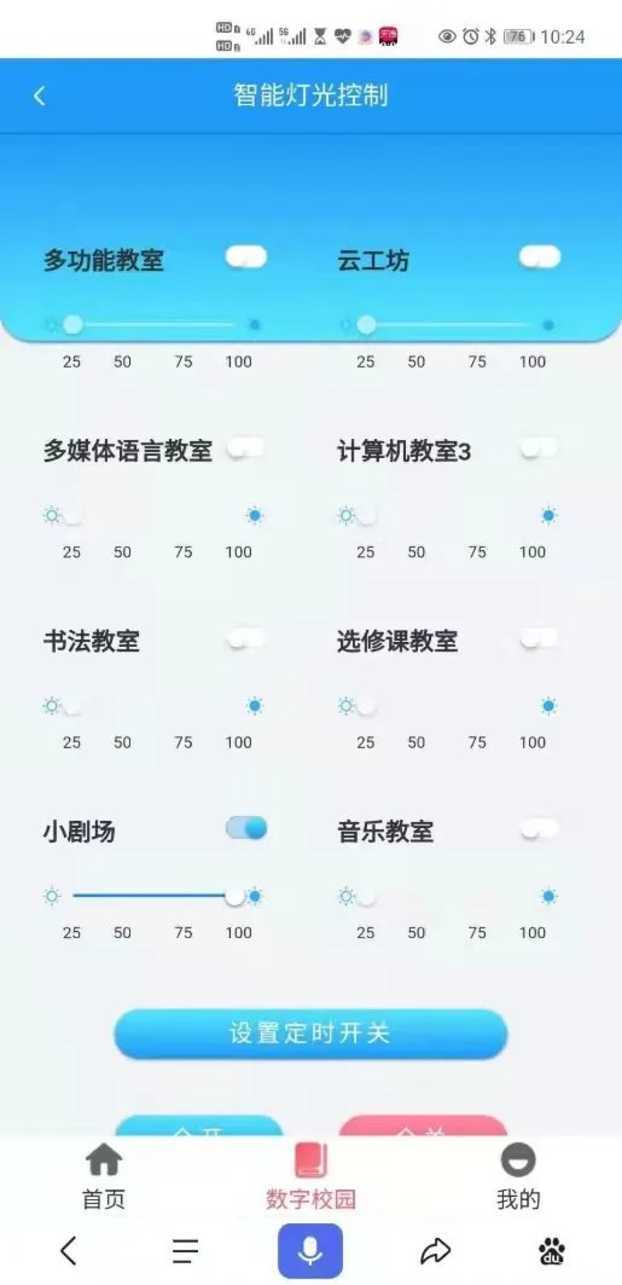This screenshot has width=622, height=1285.
Task: Turn off the 小剧场 light switch
Action: pyautogui.click(x=246, y=828)
